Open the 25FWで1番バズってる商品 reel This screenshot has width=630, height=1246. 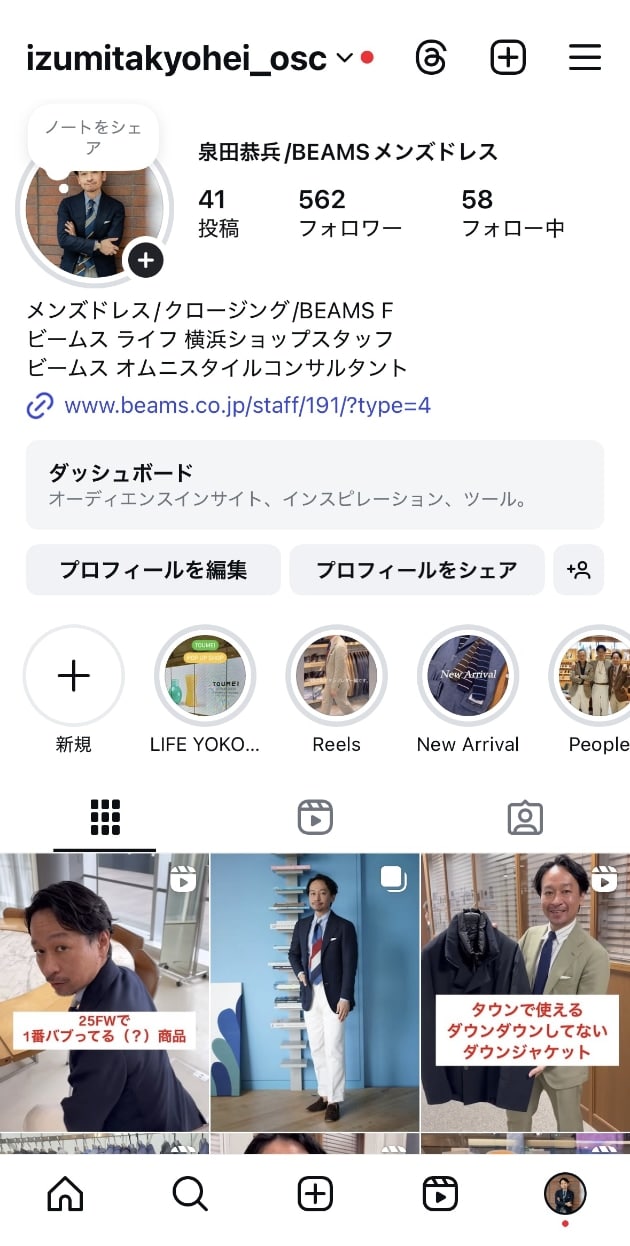104,990
